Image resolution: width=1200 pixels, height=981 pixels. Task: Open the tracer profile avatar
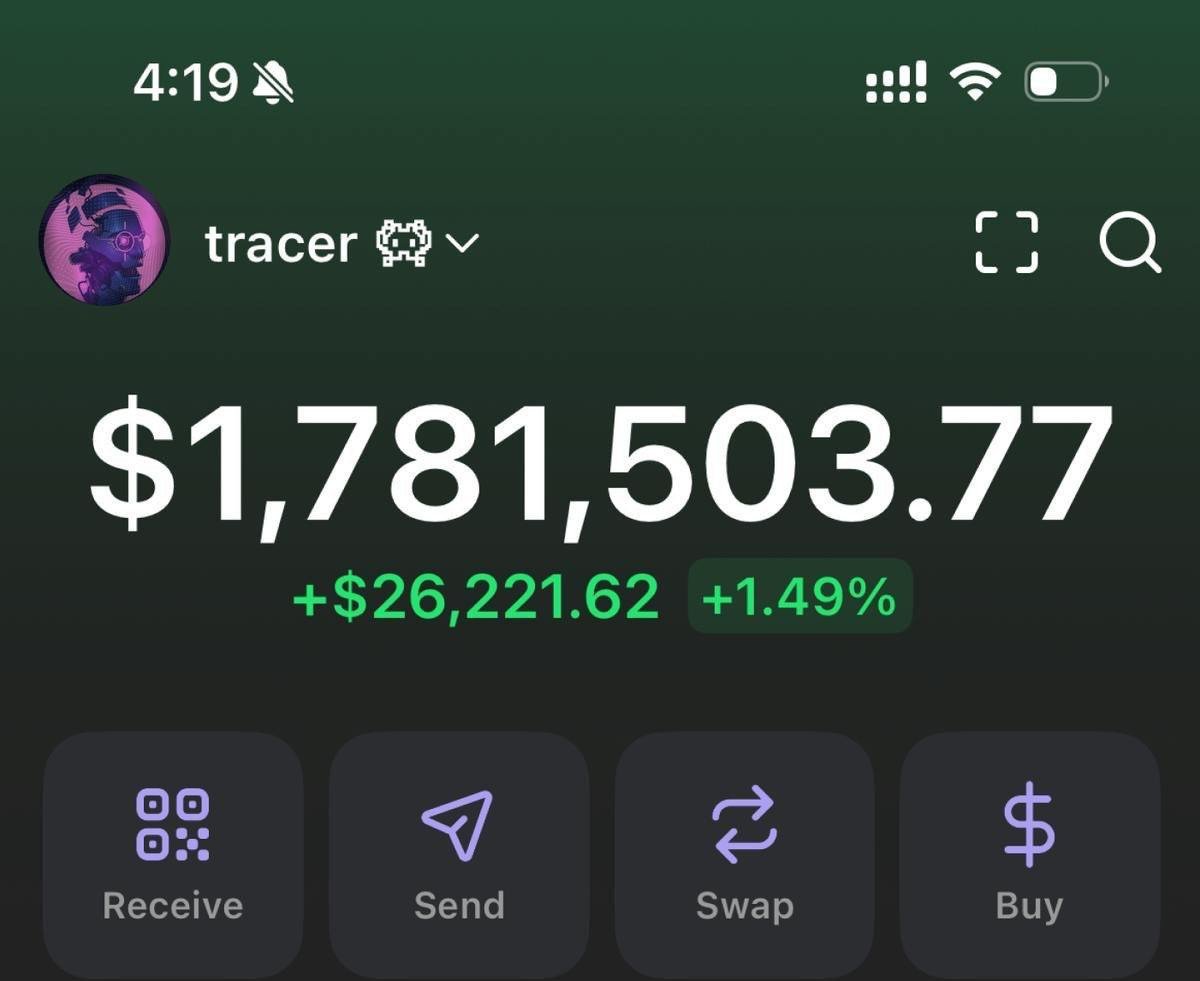[x=104, y=241]
